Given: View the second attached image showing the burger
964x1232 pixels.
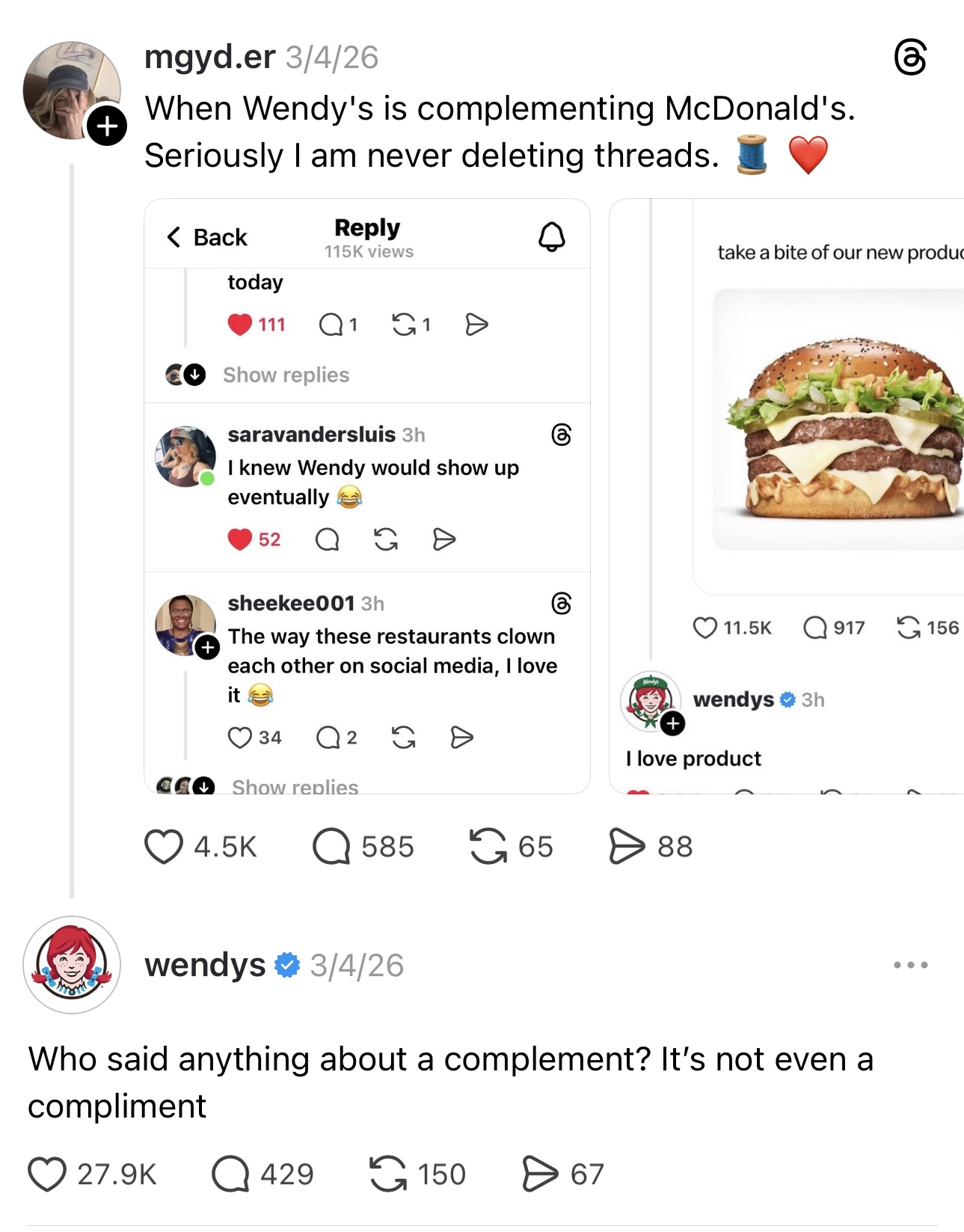Looking at the screenshot, I should 787,496.
